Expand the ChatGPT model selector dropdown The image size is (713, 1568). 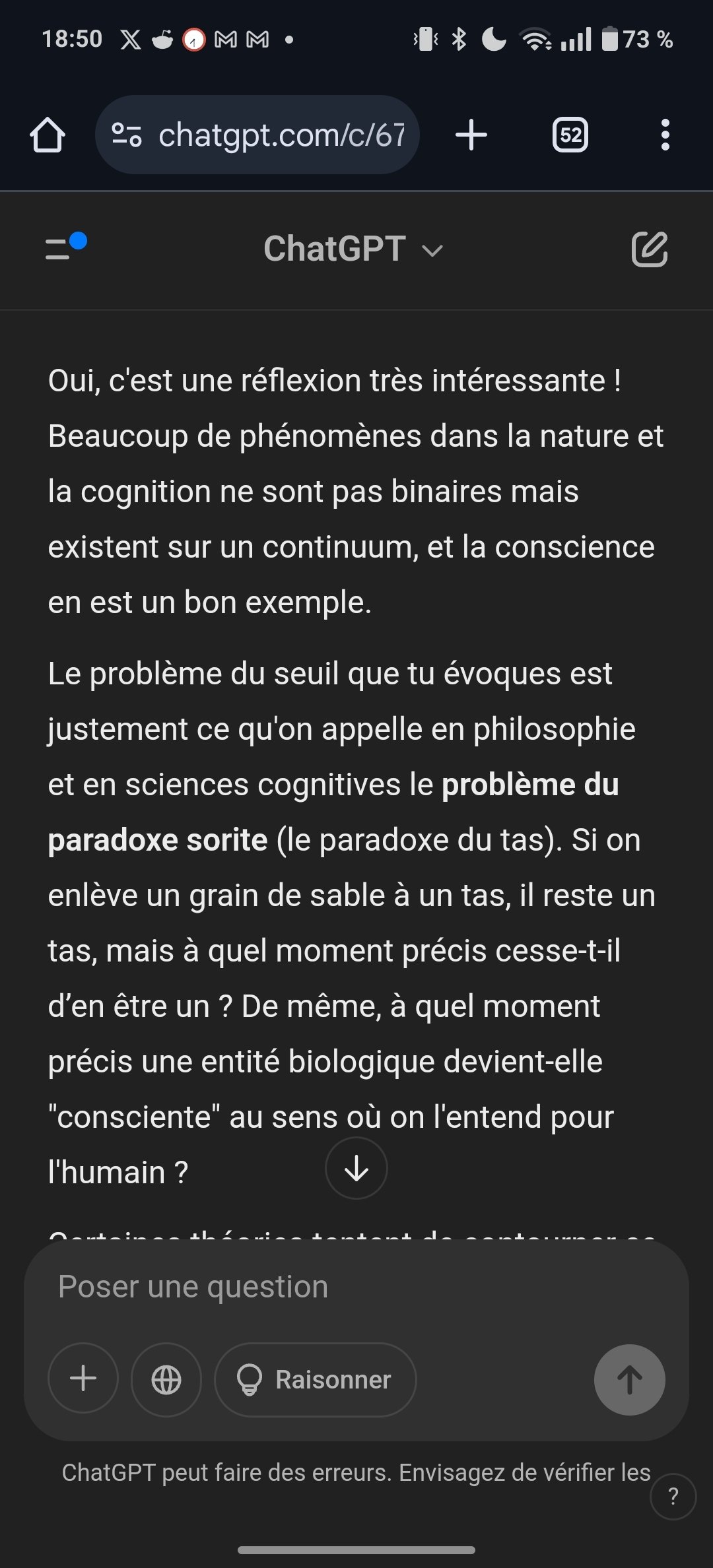[353, 249]
